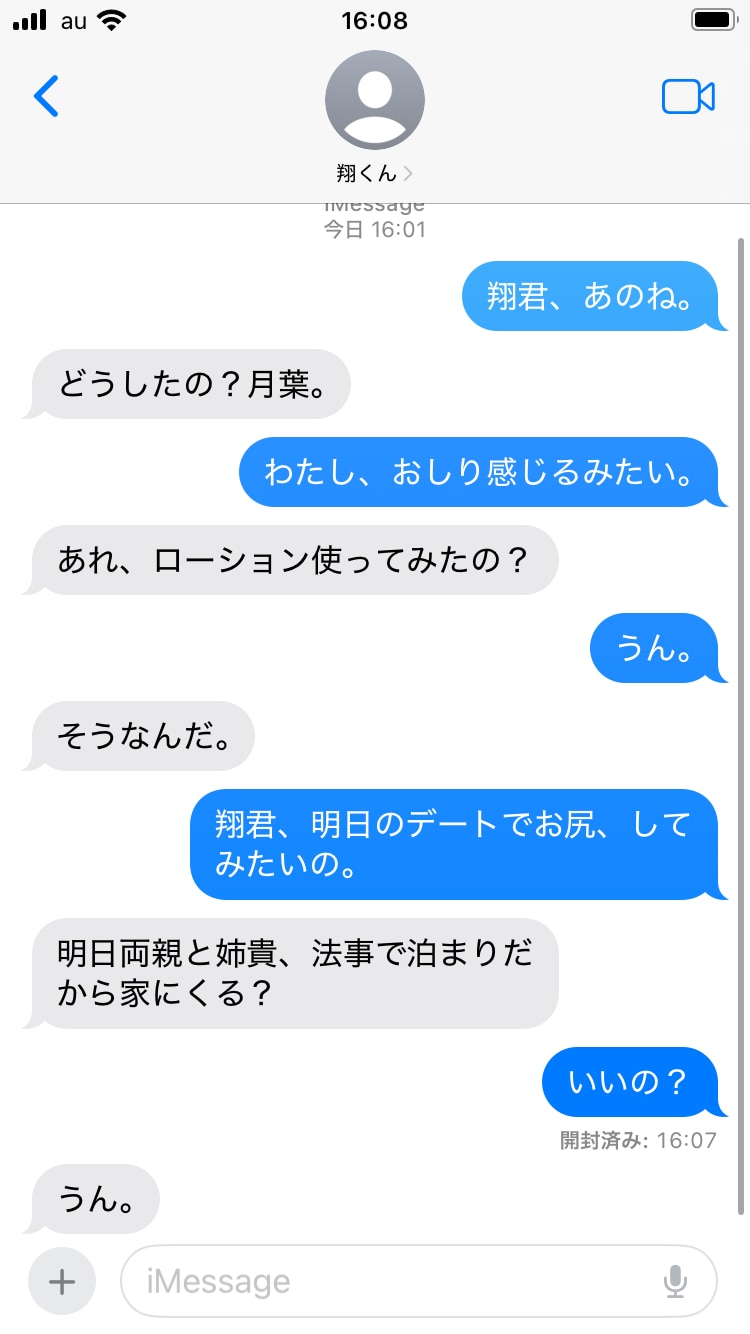750x1334 pixels.
Task: Start a FaceTime video call
Action: 688,96
